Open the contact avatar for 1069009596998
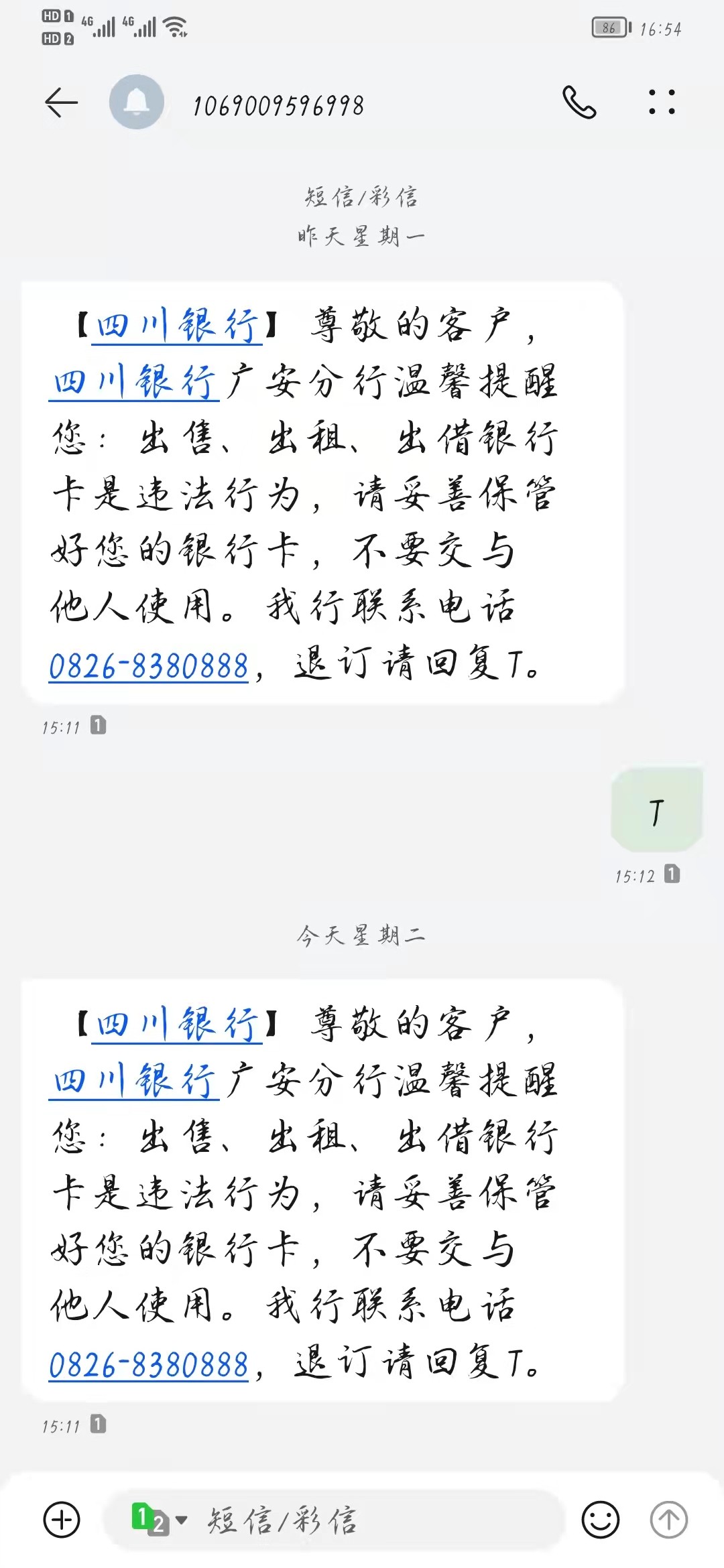This screenshot has width=724, height=1568. 137,102
